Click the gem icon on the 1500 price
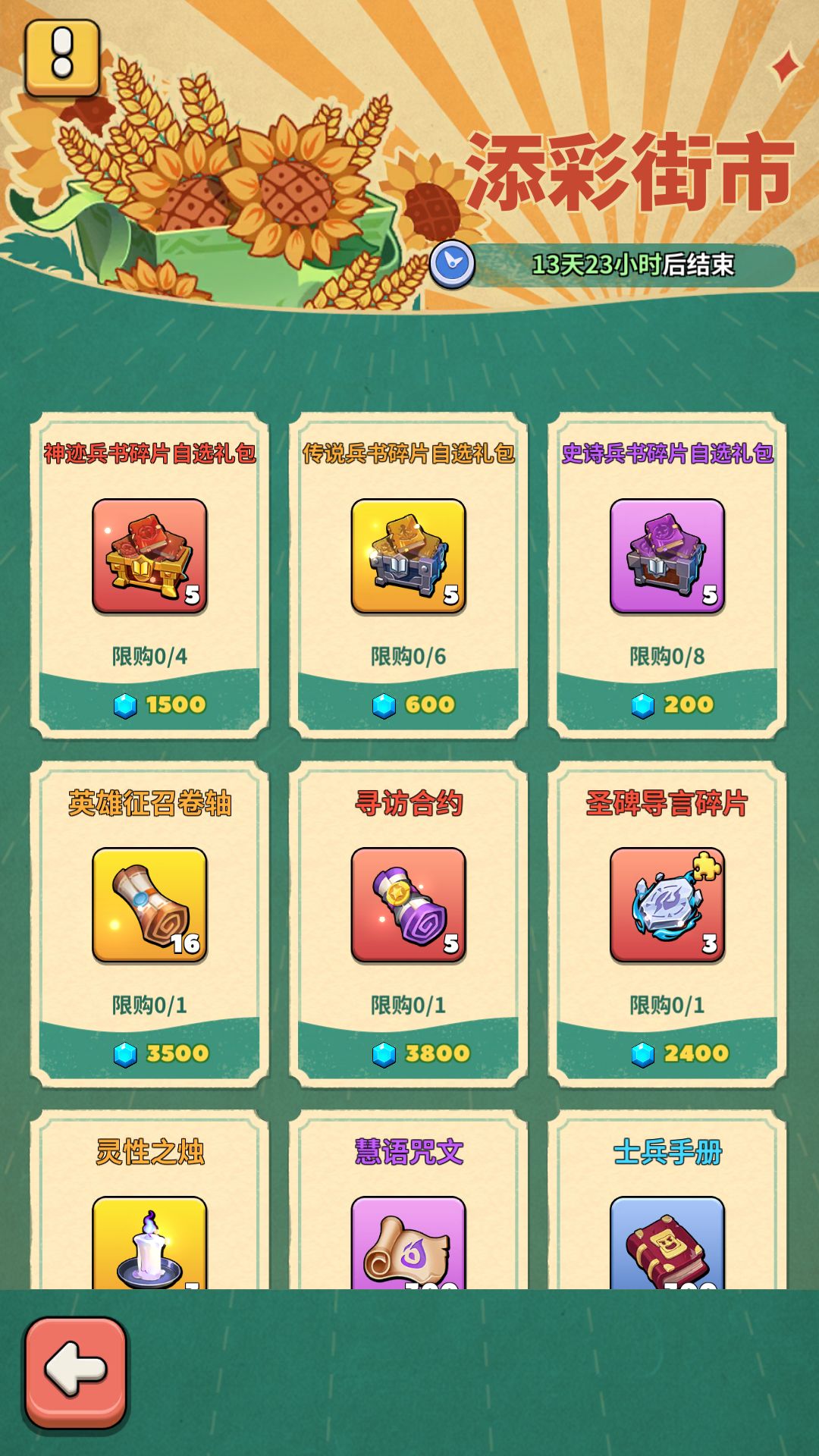This screenshot has width=819, height=1456. tap(125, 704)
